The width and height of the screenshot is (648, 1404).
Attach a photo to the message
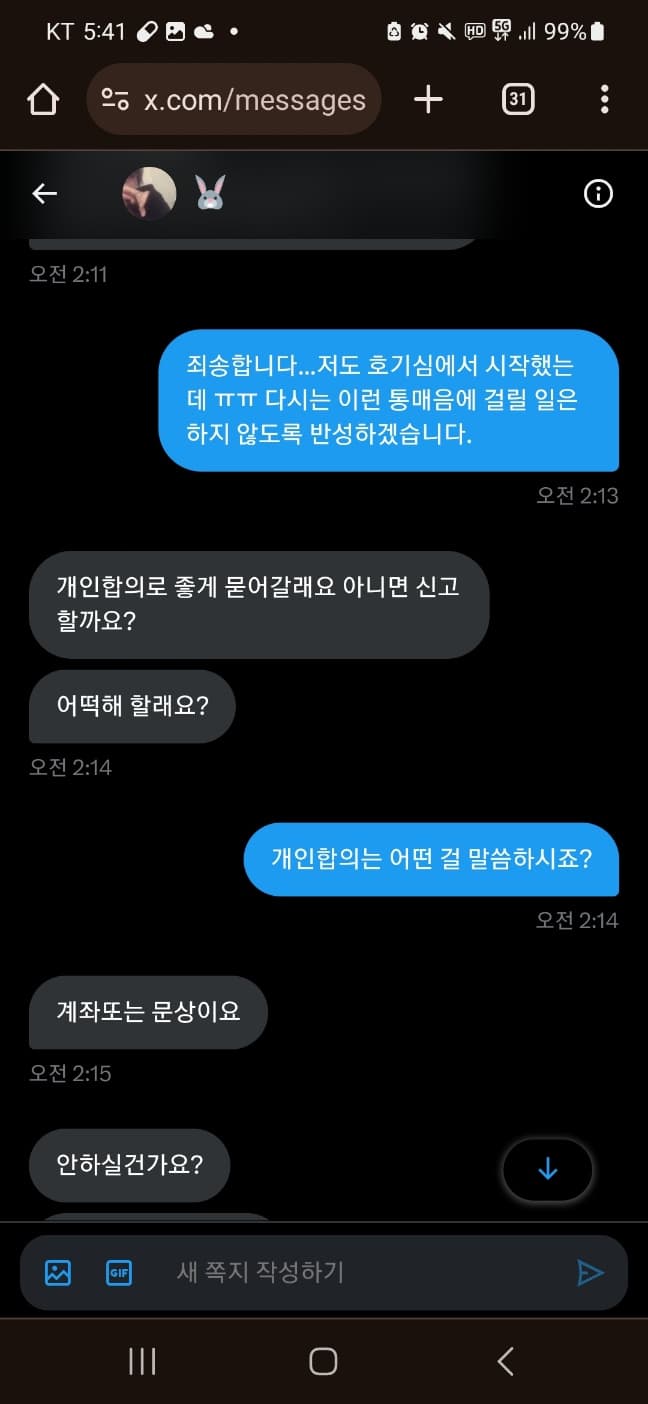58,1272
